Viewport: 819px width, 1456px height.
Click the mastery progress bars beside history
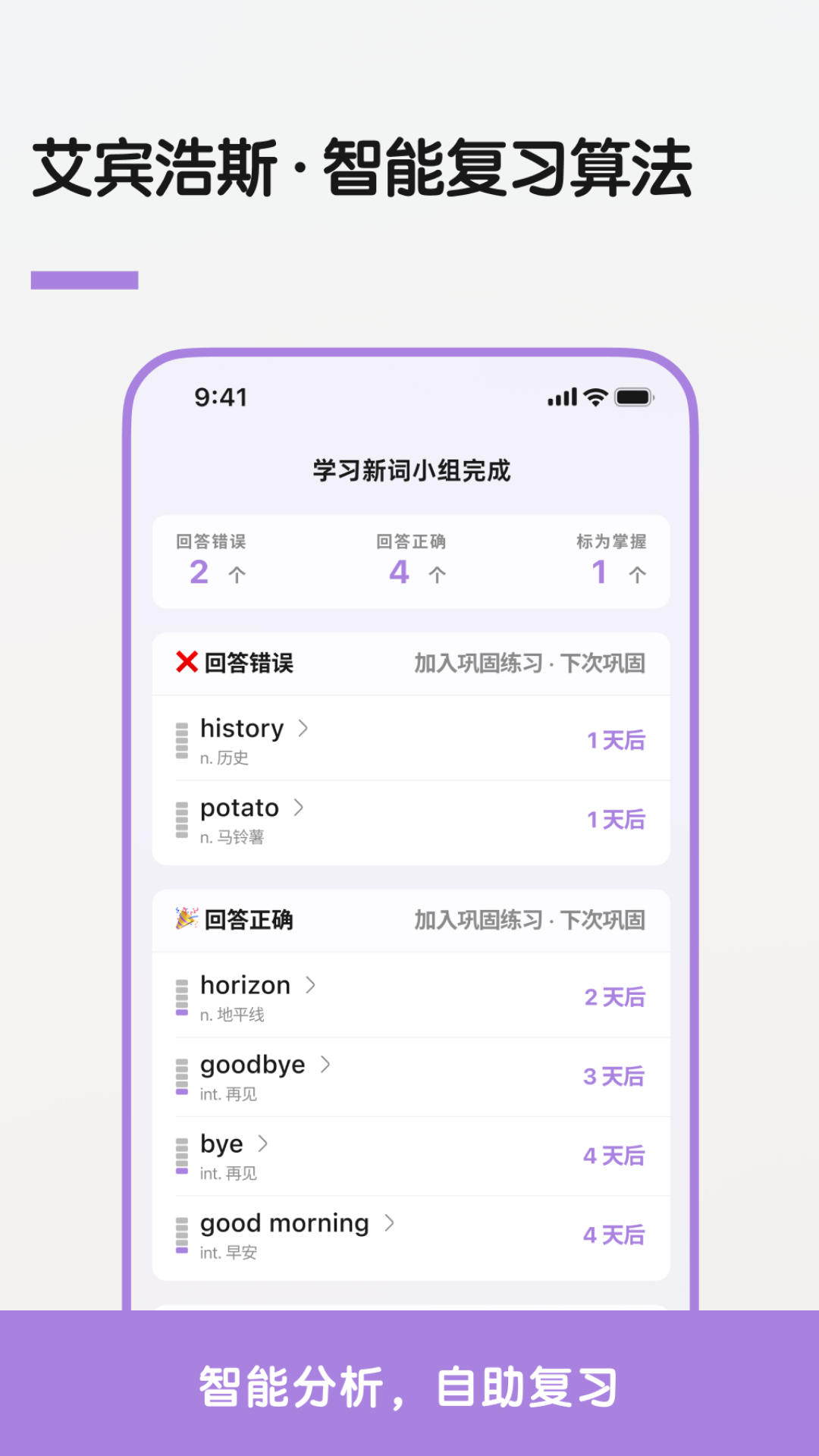point(180,741)
